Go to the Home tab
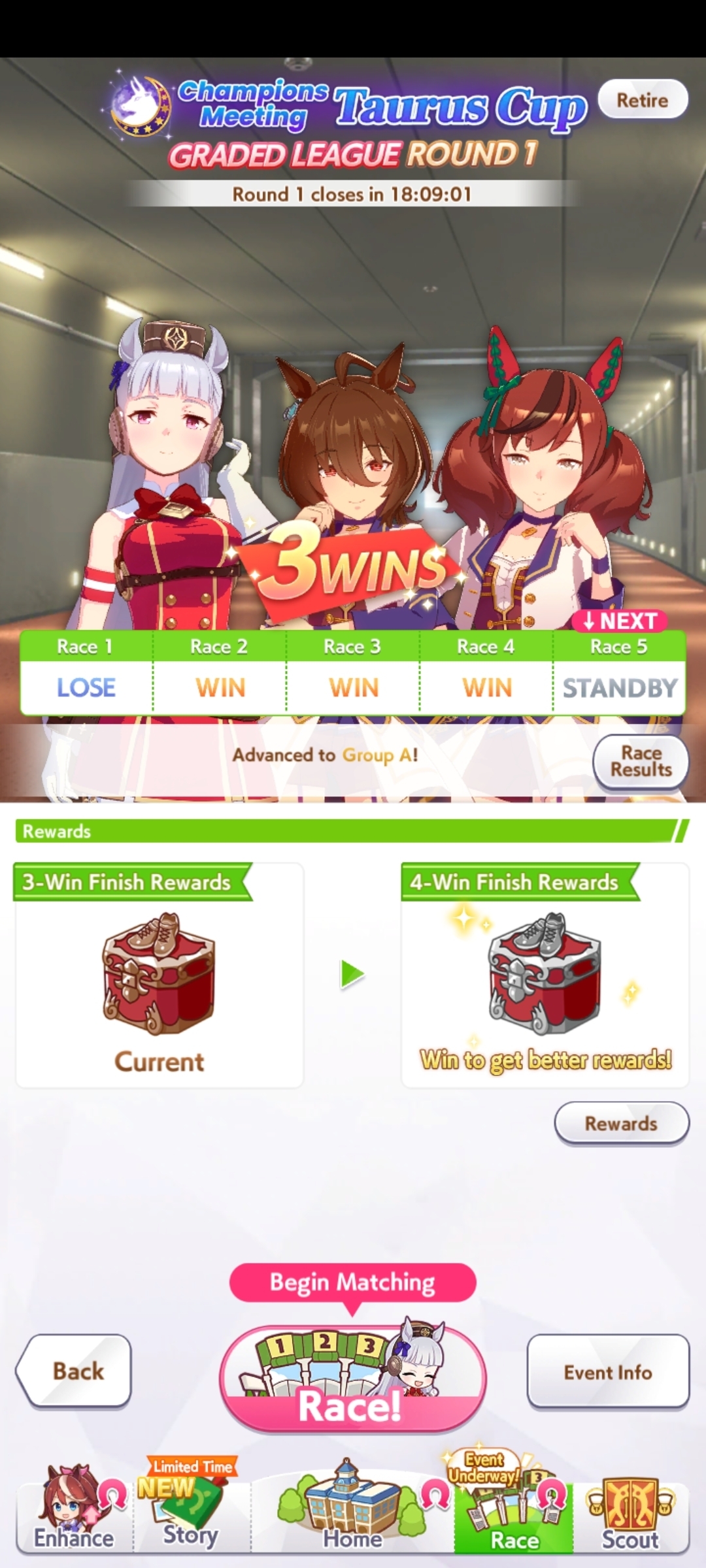Viewport: 706px width, 1568px height. coord(353,1516)
